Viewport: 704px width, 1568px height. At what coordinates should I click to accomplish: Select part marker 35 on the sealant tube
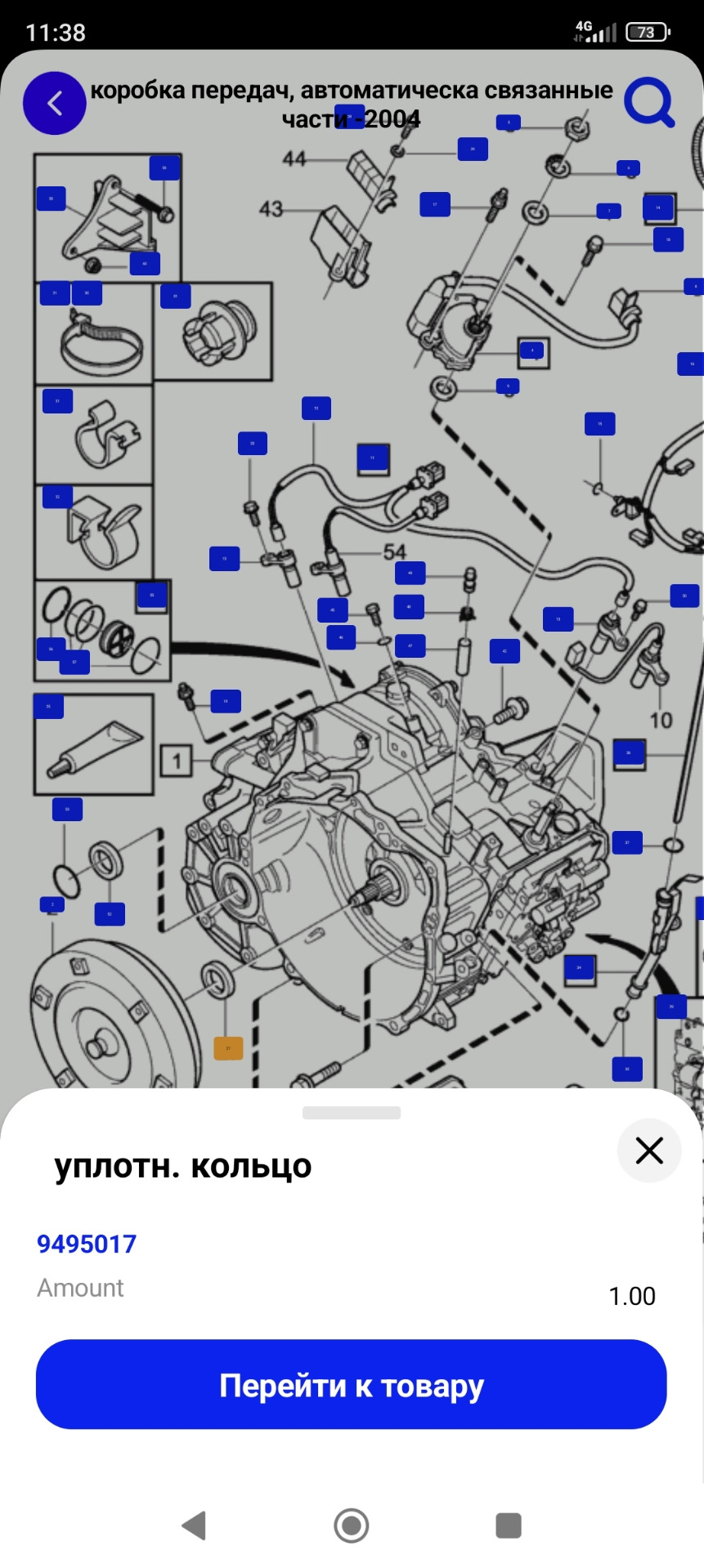click(x=49, y=706)
